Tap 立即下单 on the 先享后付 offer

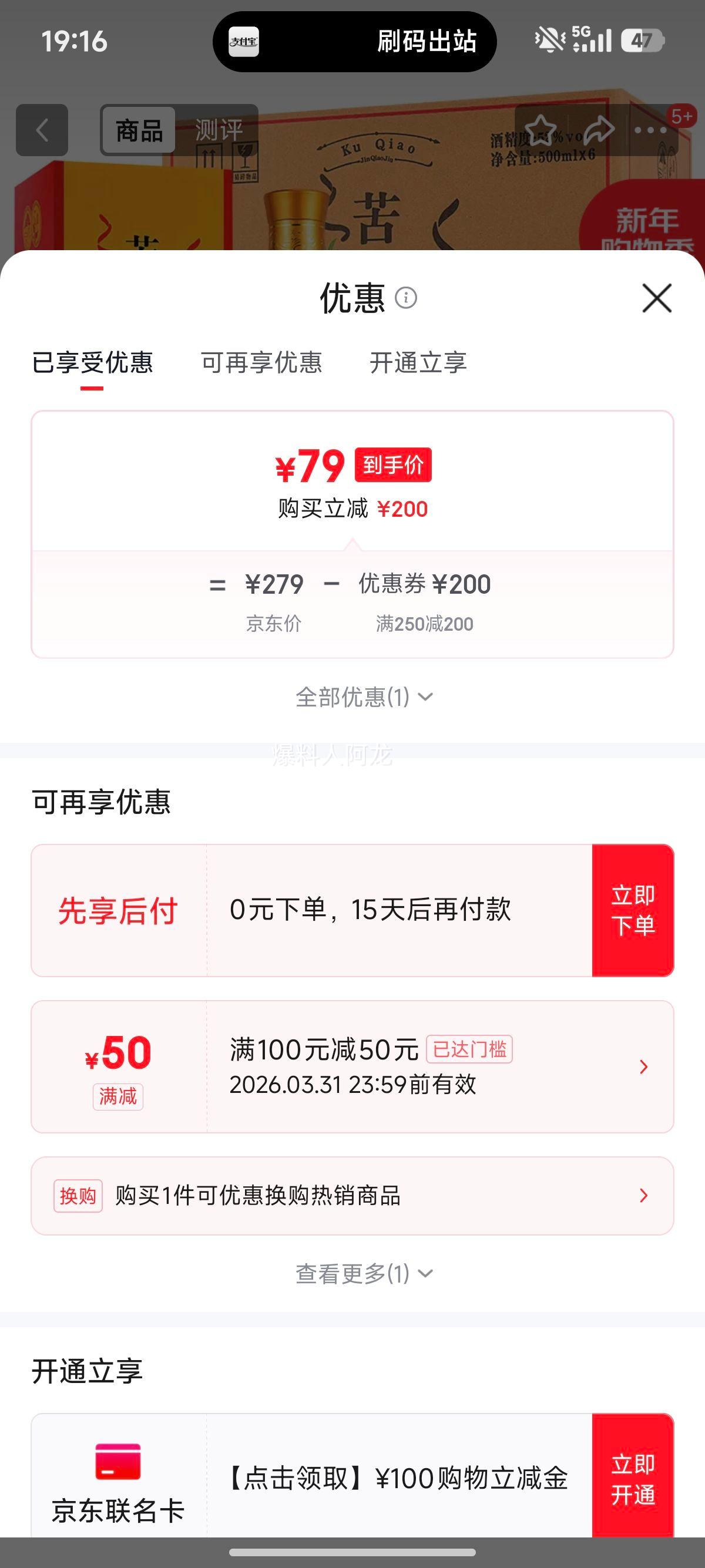pos(635,911)
